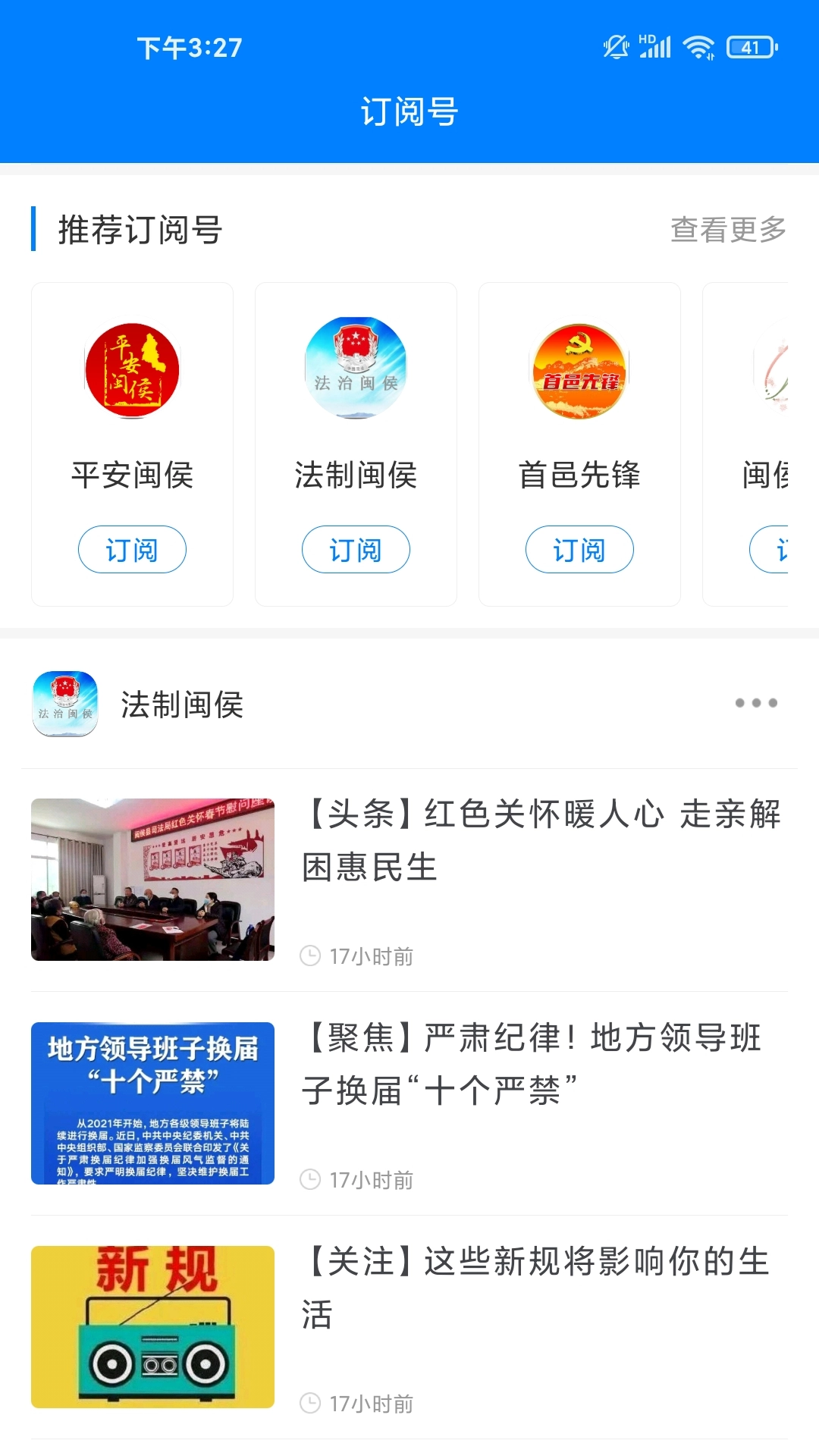The width and height of the screenshot is (819, 1456).
Task: Subscribe to 法制闽侯 with the 订阅 button
Action: point(356,550)
